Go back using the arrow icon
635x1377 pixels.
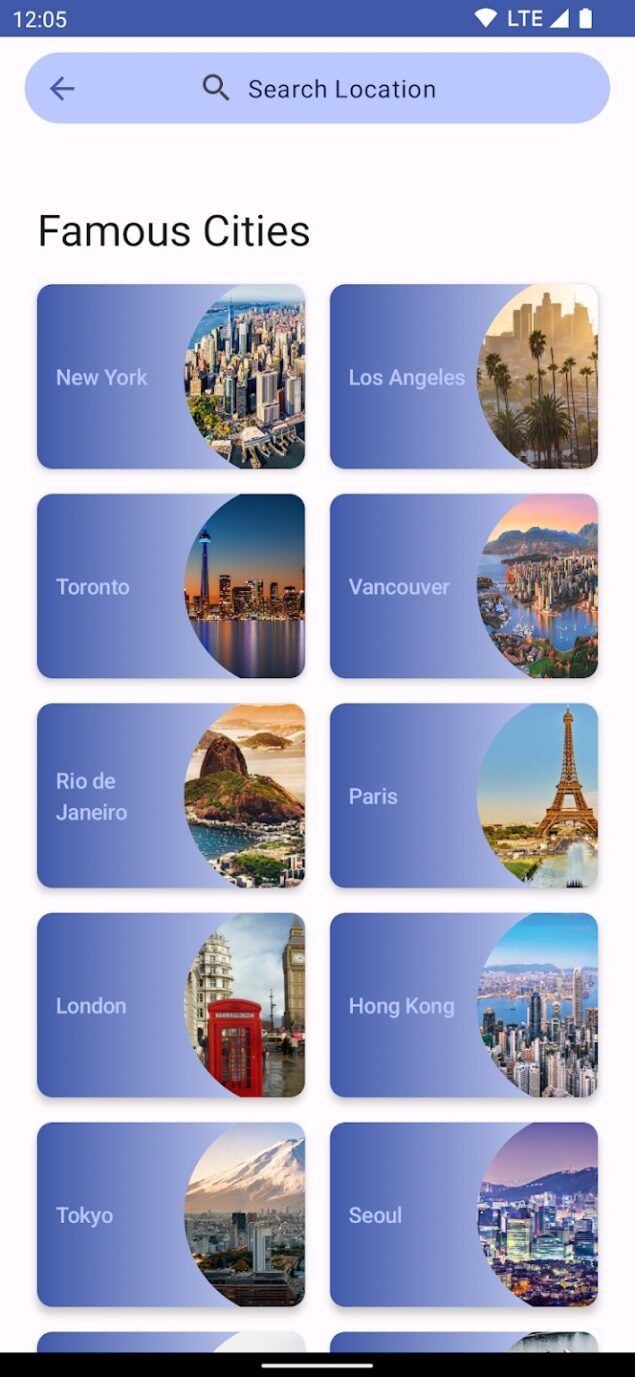click(x=62, y=89)
